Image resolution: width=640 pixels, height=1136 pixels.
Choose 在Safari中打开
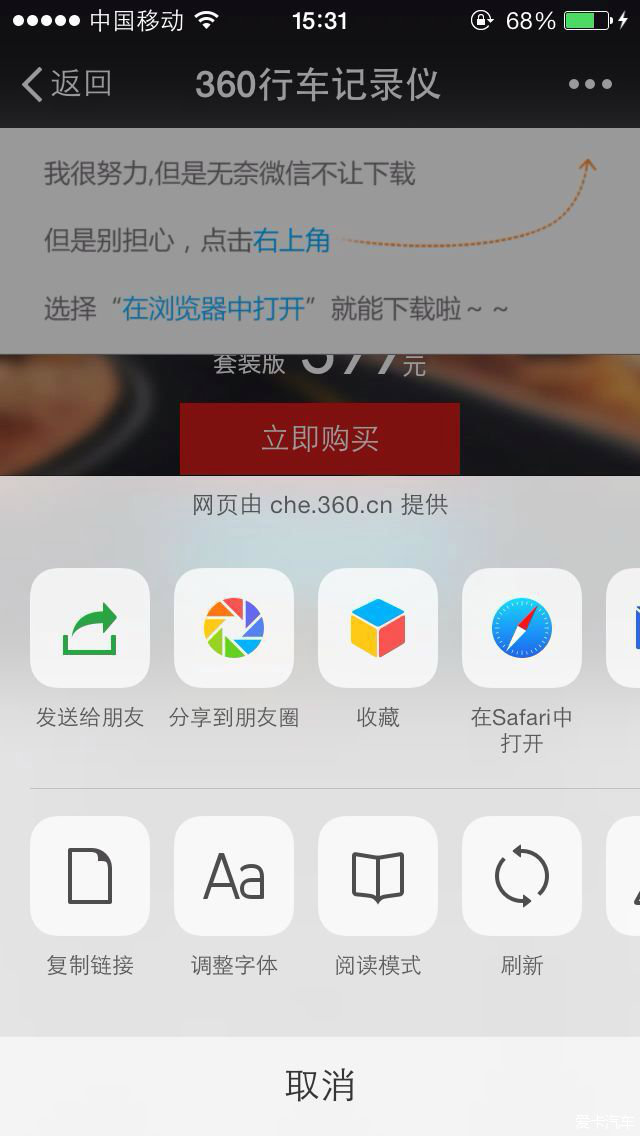coord(522,628)
